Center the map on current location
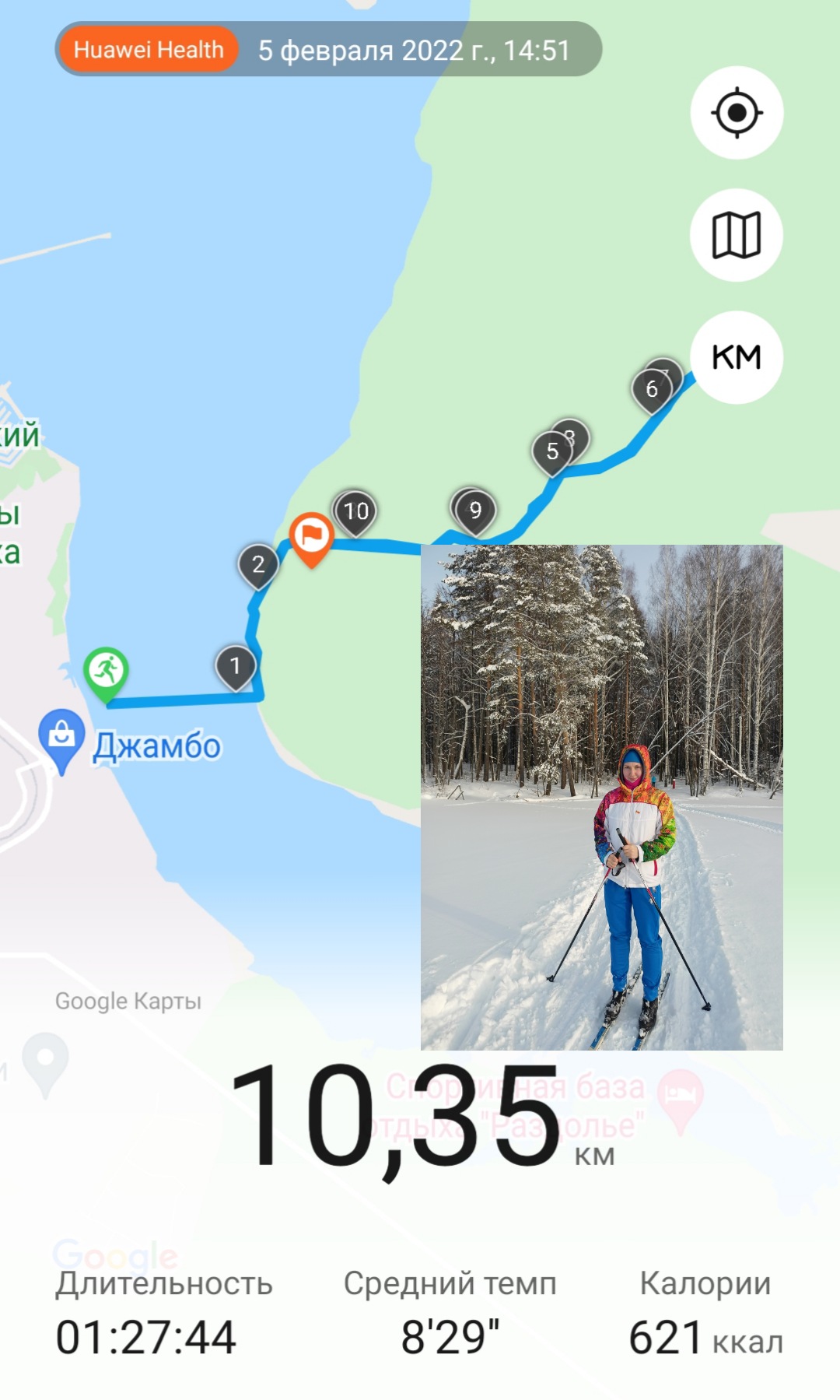This screenshot has height=1400, width=840. [736, 113]
